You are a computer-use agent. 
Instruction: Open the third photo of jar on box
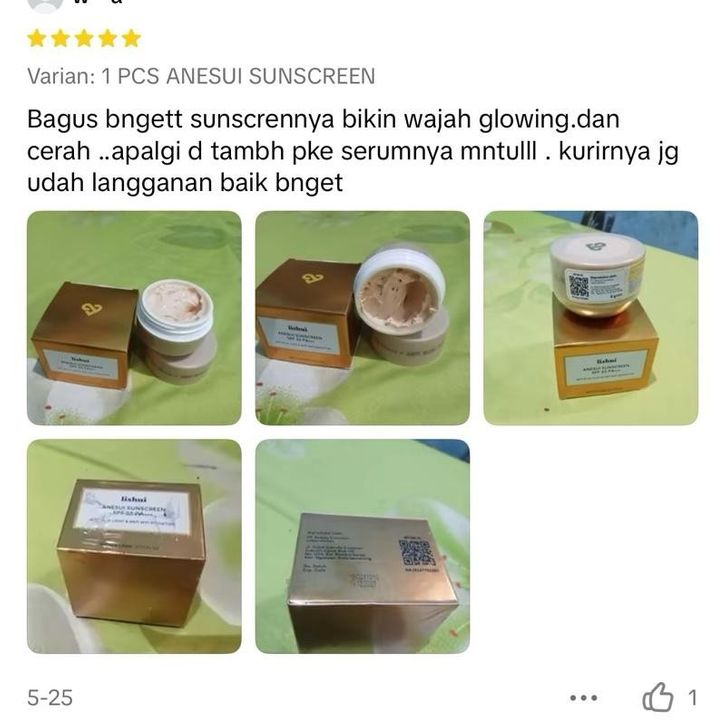tap(590, 318)
